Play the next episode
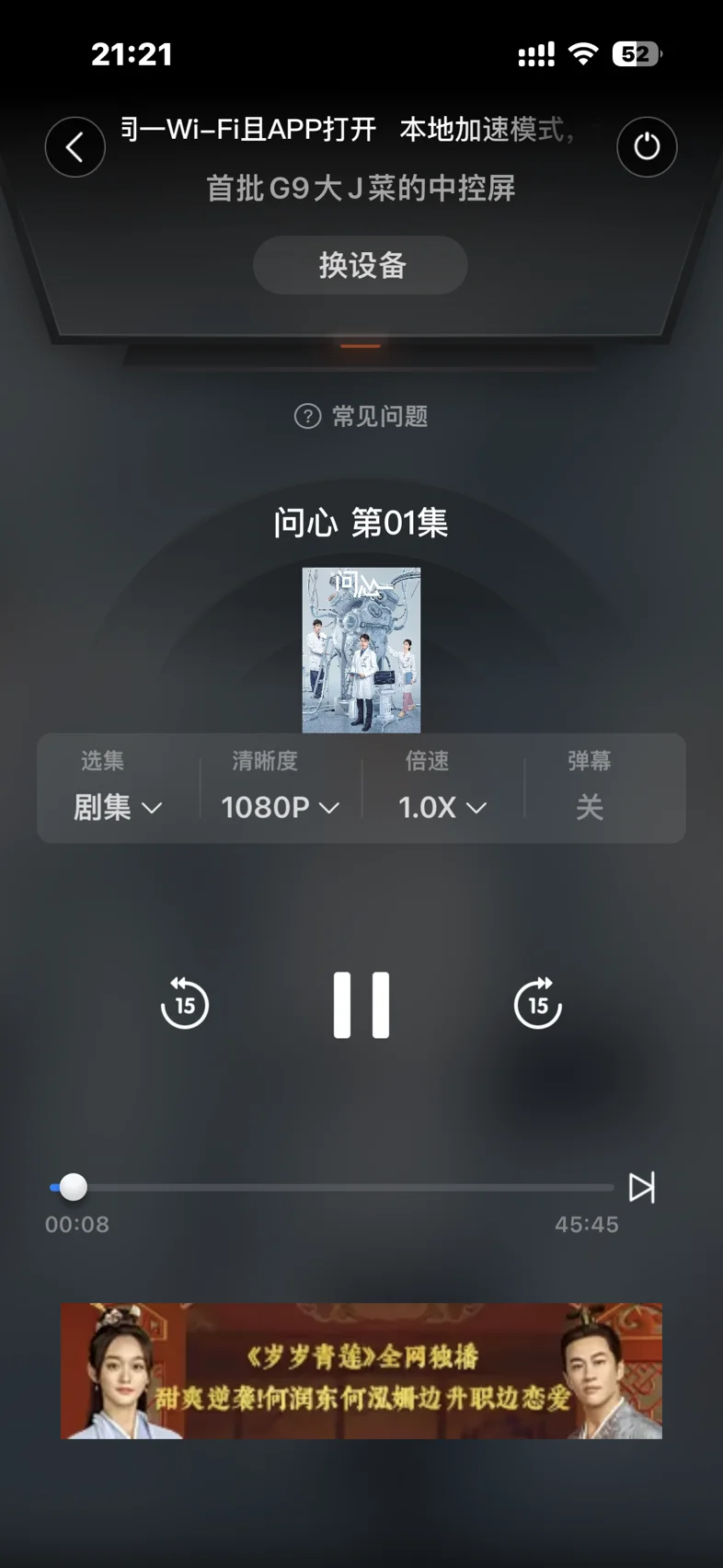The width and height of the screenshot is (723, 1568). coord(642,1187)
